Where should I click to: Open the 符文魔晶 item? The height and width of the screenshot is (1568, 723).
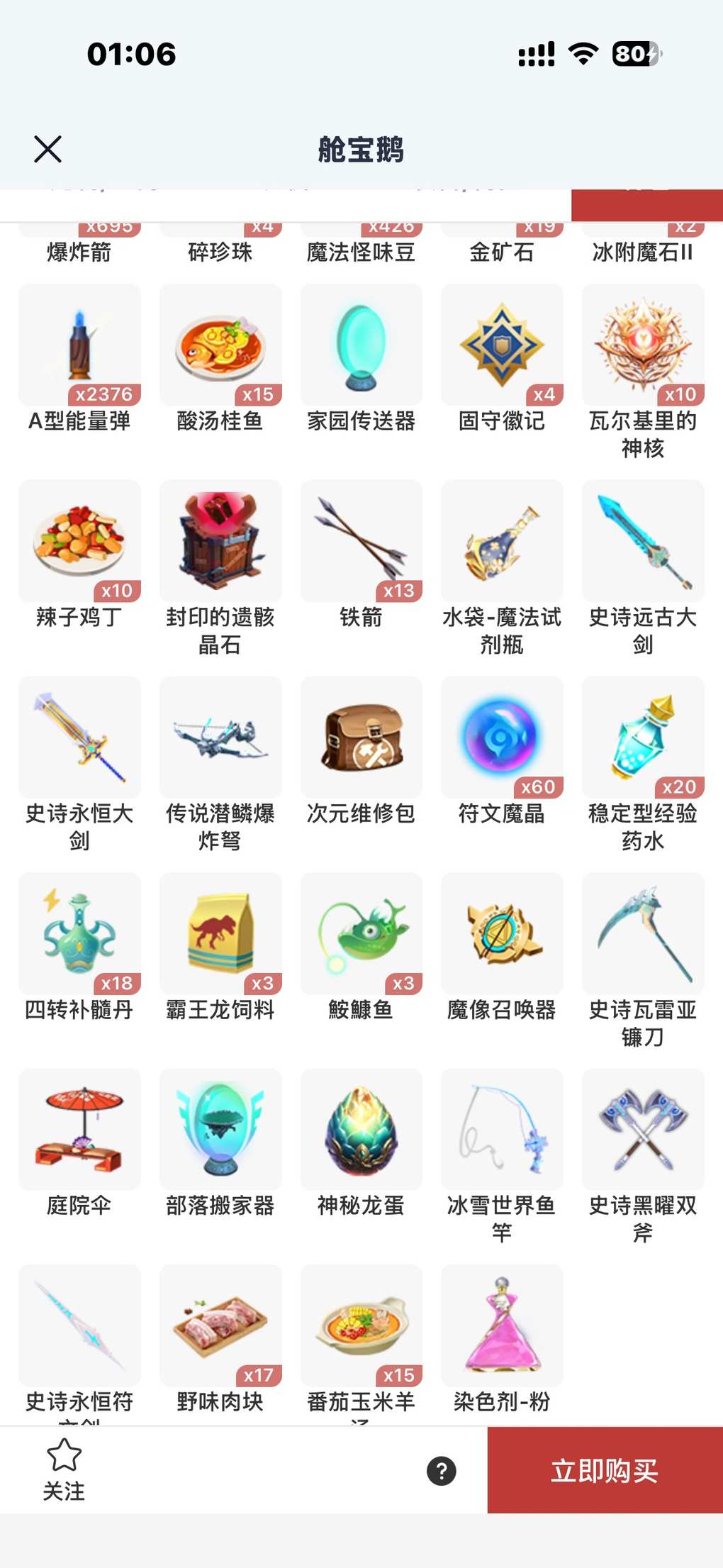[502, 738]
